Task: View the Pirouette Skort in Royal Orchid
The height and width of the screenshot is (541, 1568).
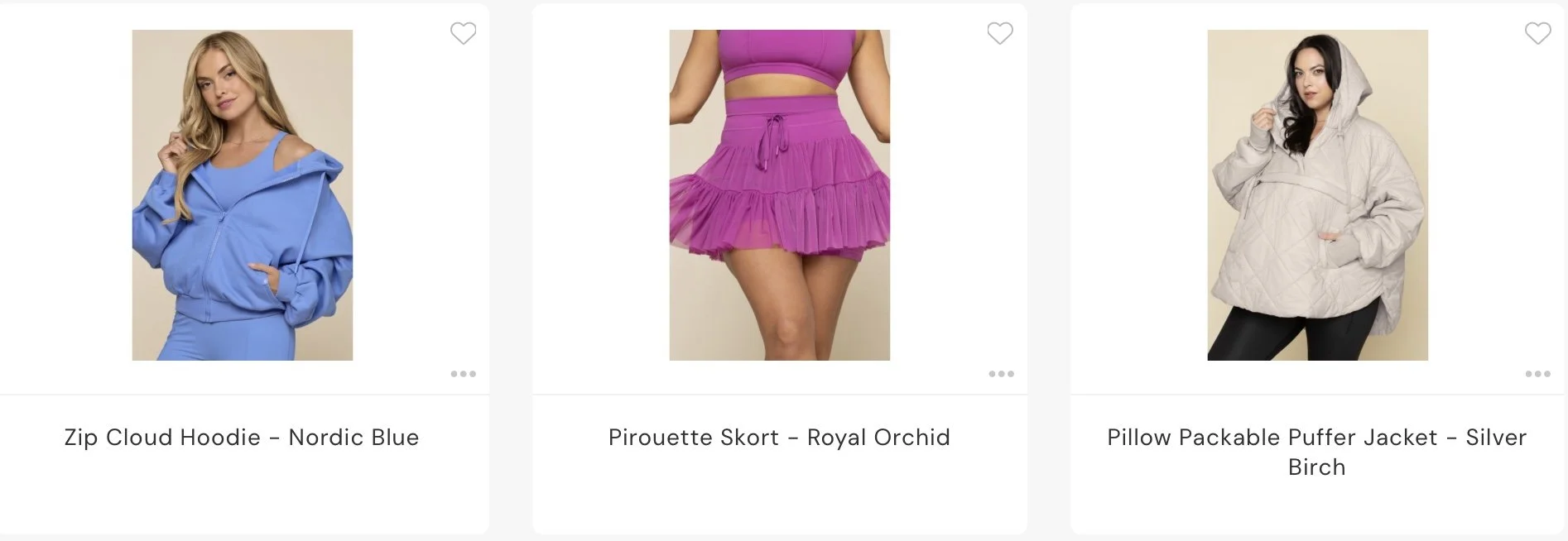Action: [779, 437]
